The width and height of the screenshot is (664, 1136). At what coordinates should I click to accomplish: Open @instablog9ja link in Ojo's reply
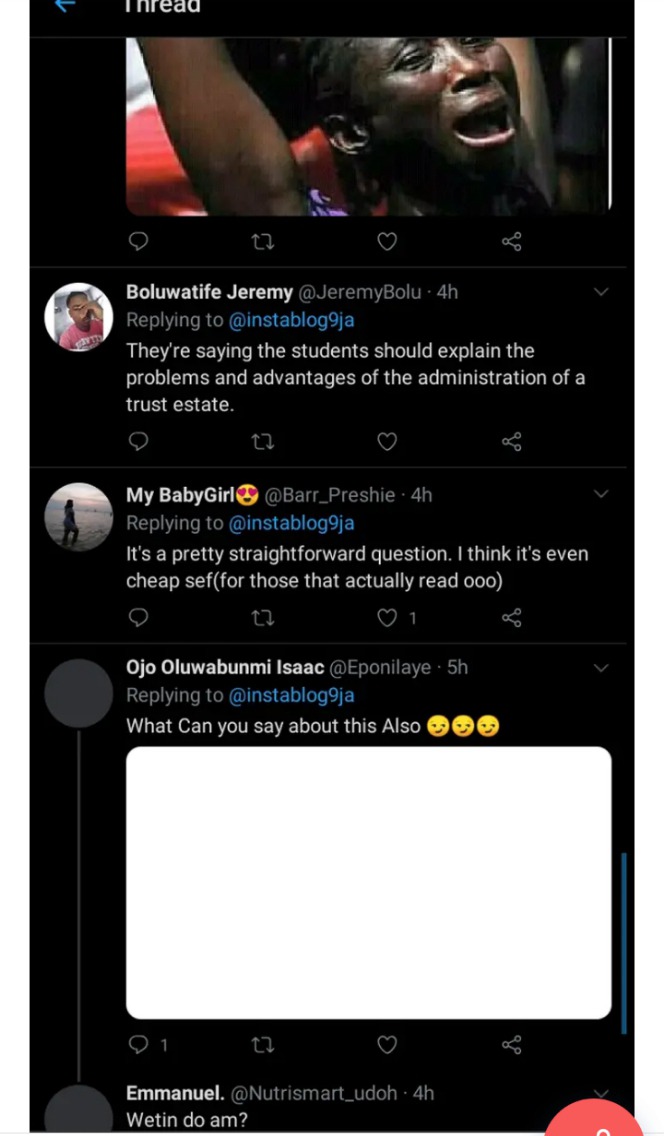pyautogui.click(x=291, y=696)
